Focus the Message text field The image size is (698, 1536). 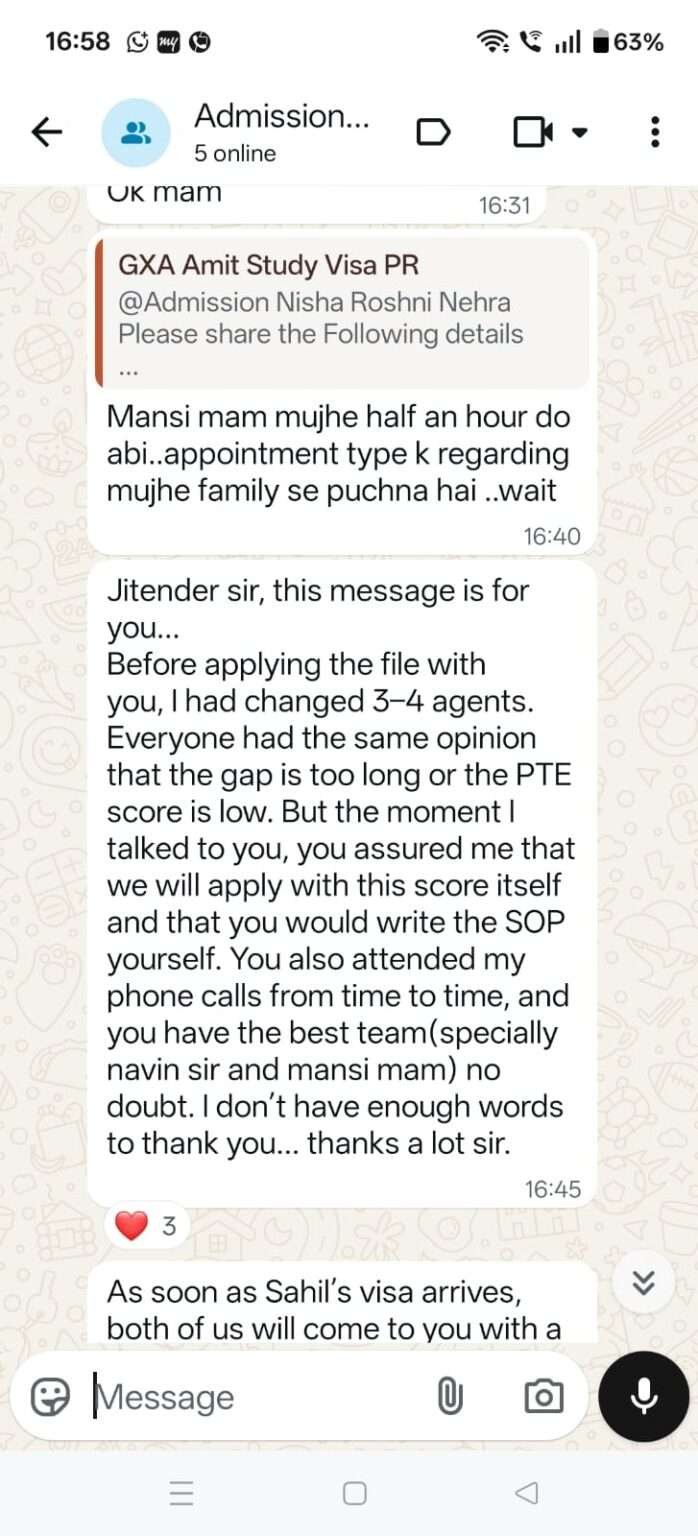coord(260,1396)
